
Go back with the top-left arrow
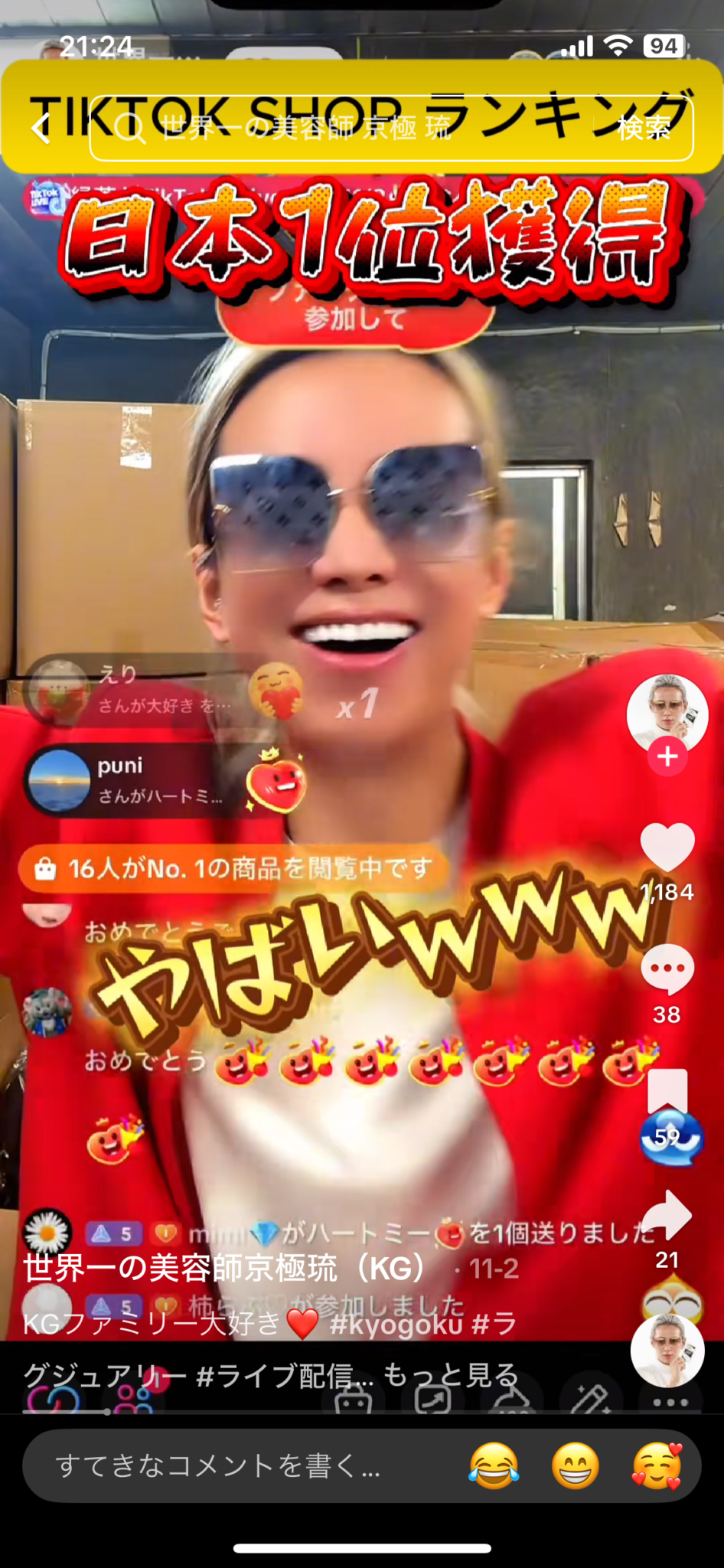pos(41,128)
